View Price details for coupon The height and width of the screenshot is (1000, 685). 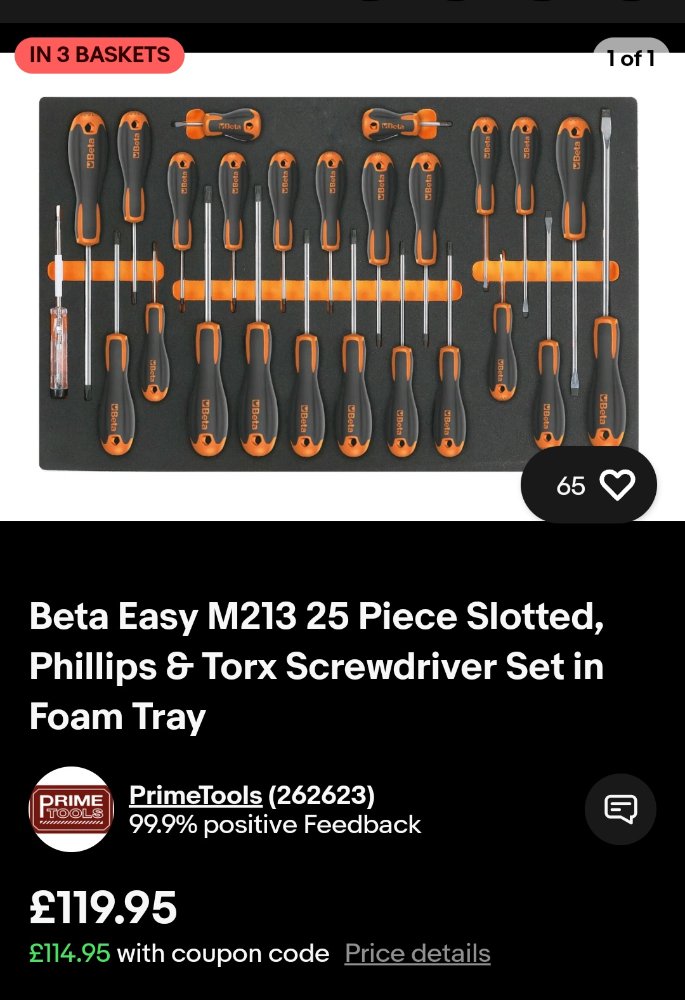coord(417,953)
